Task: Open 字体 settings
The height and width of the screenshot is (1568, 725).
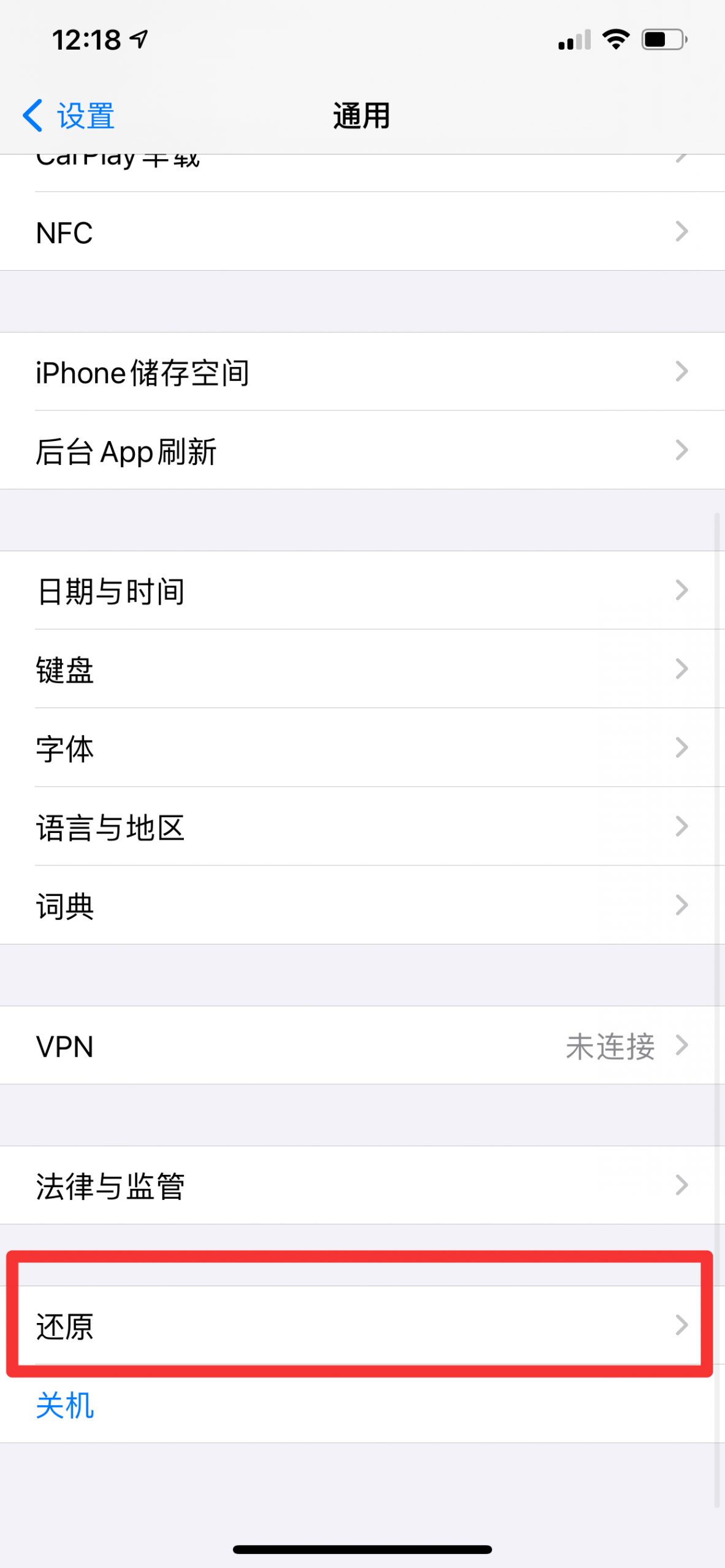Action: [362, 748]
